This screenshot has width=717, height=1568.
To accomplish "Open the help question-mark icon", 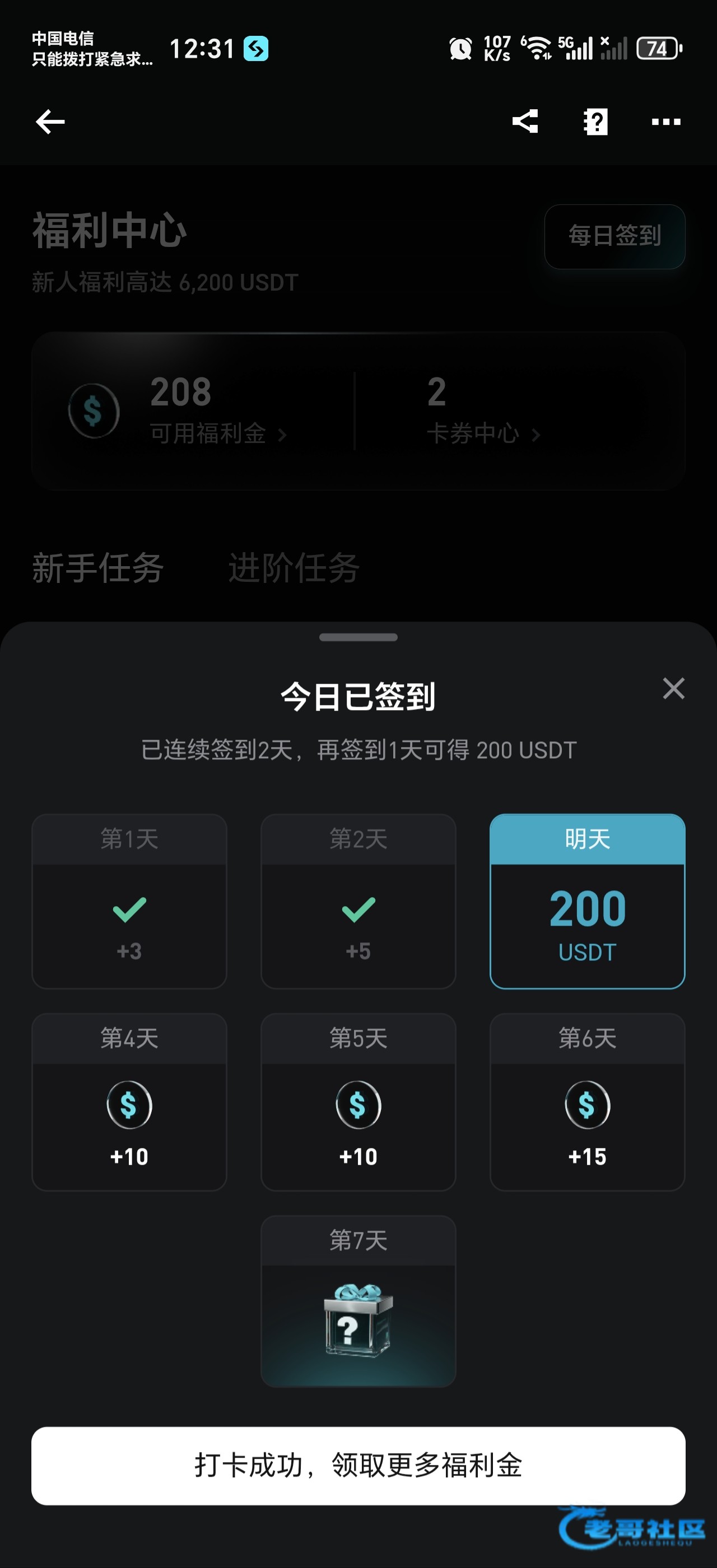I will point(595,122).
